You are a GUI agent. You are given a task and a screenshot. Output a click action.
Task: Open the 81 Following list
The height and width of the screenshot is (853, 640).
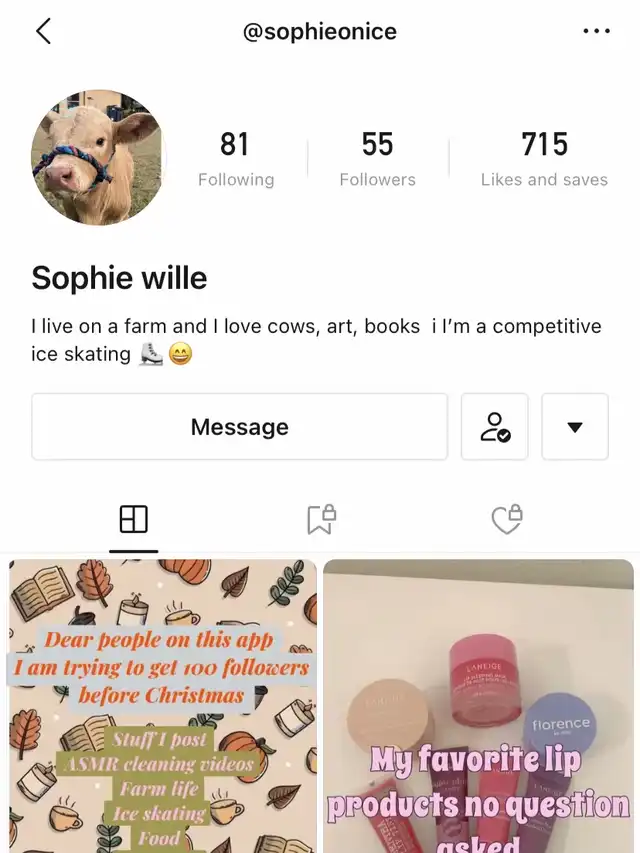[x=235, y=158]
